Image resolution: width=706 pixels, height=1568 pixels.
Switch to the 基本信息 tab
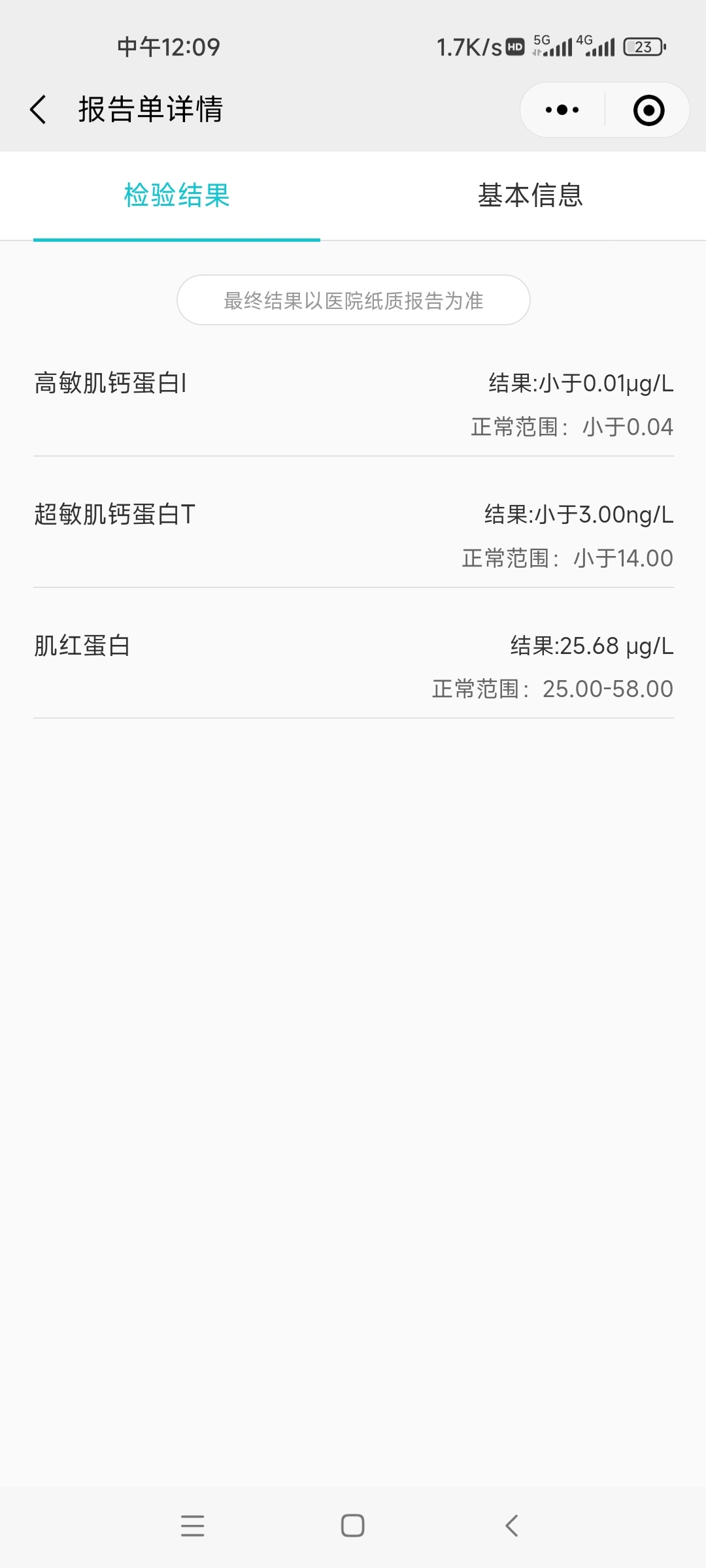click(x=530, y=195)
